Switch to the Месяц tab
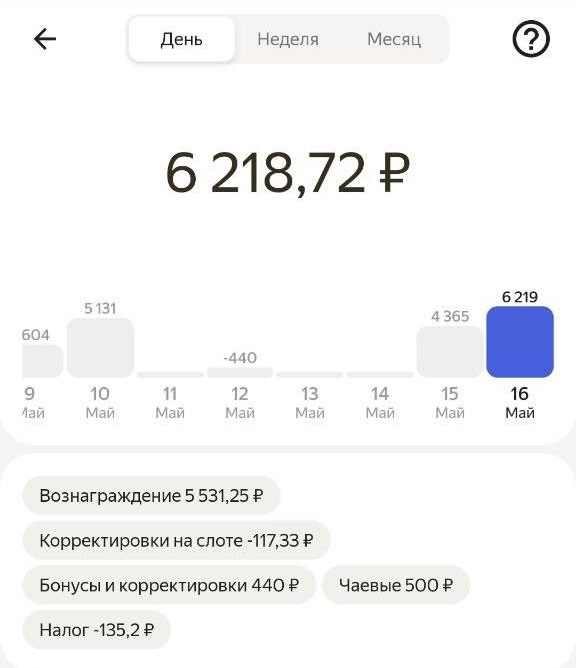This screenshot has height=668, width=576. [394, 39]
